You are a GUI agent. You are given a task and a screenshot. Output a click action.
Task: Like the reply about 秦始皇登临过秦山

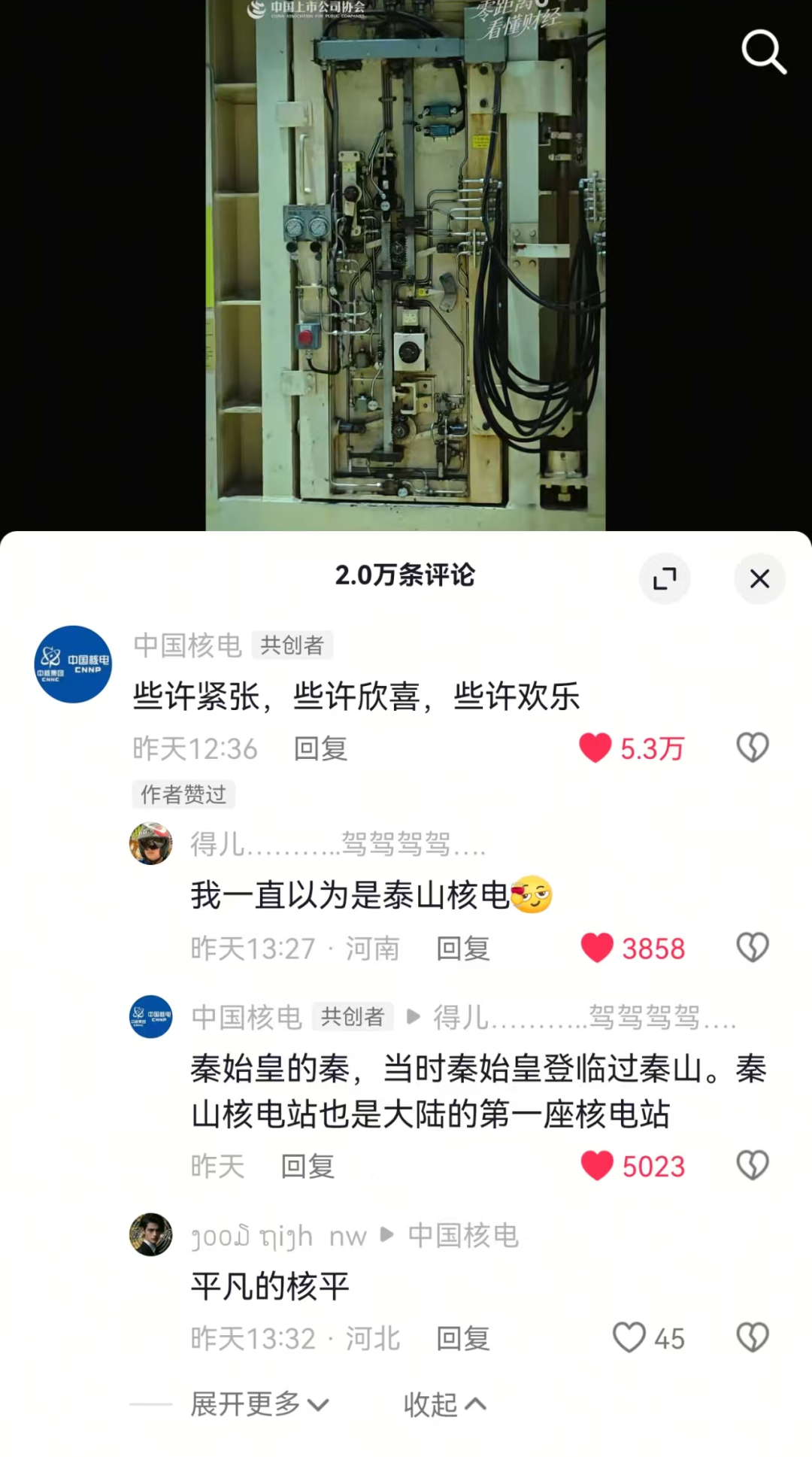coord(598,1166)
